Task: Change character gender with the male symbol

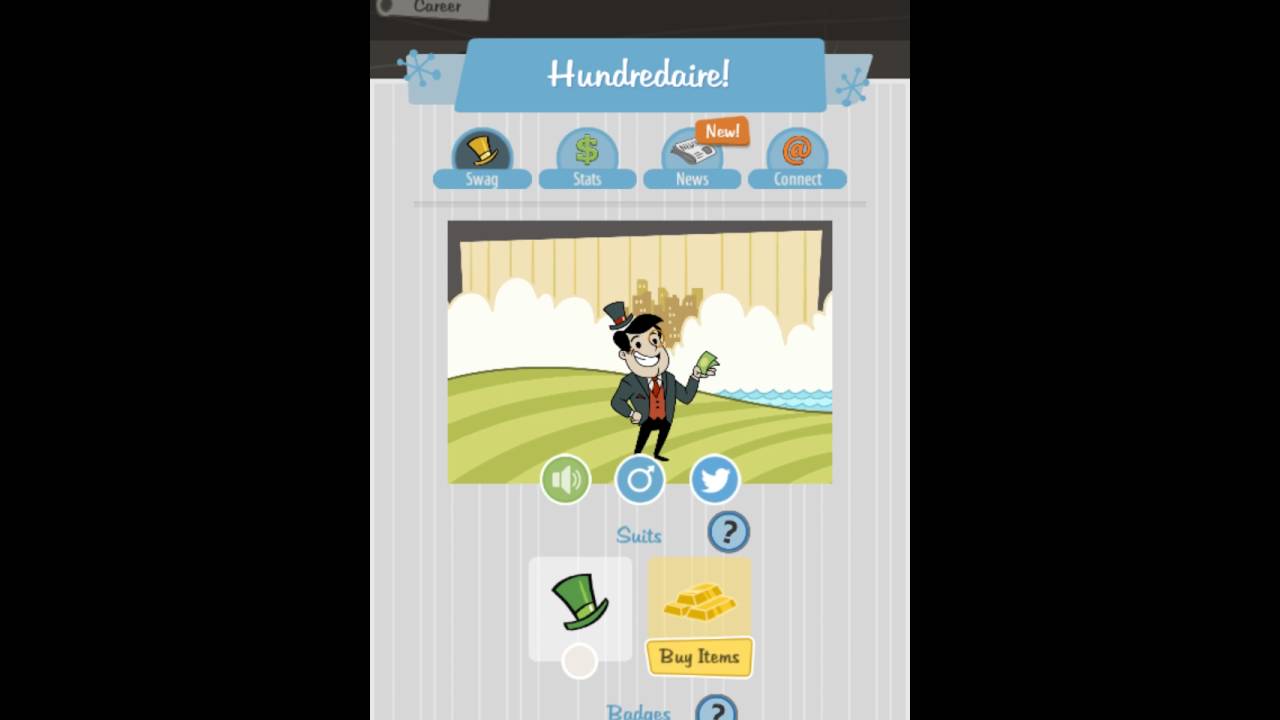Action: point(640,480)
